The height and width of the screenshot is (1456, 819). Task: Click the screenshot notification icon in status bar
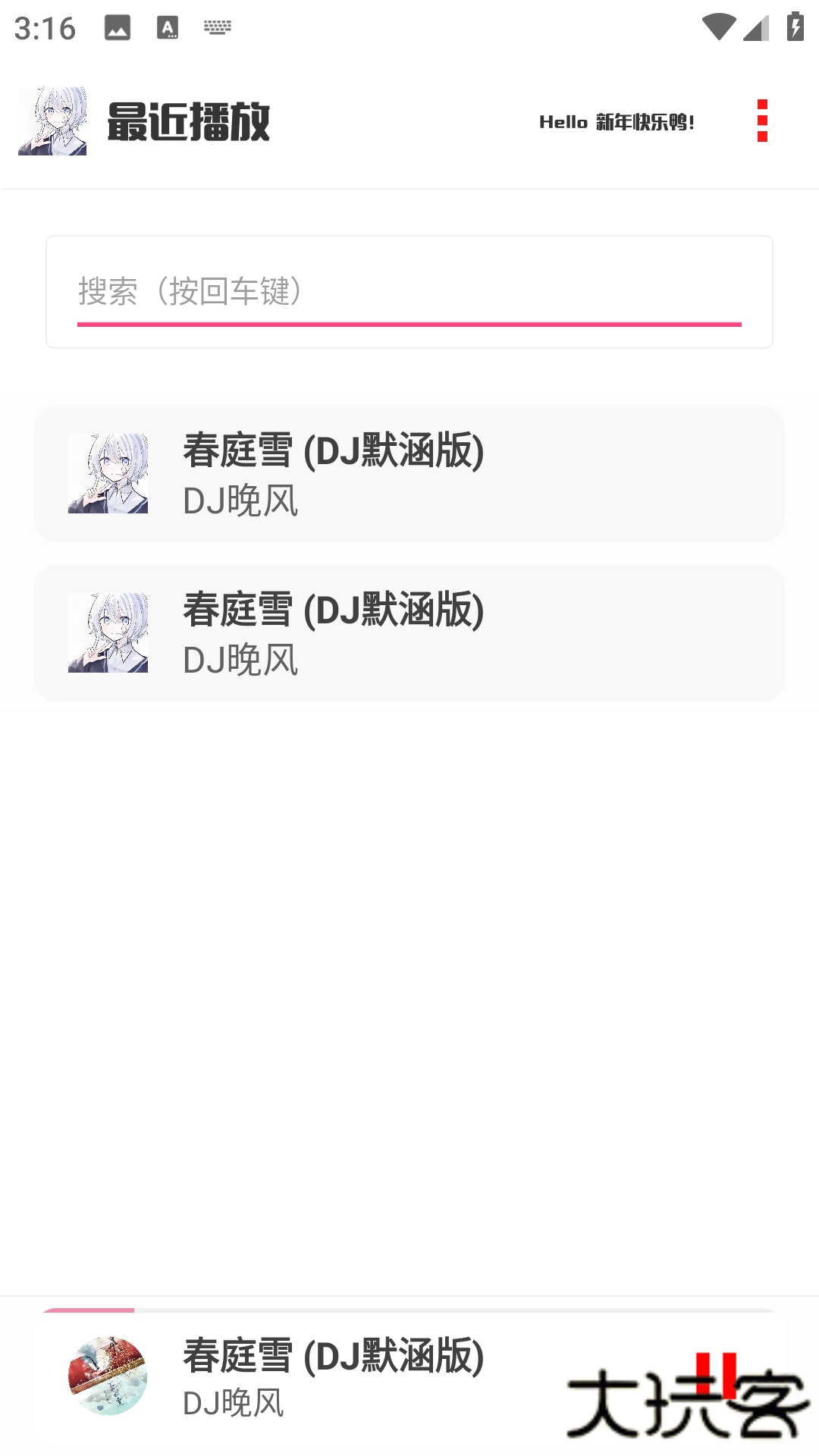118,29
